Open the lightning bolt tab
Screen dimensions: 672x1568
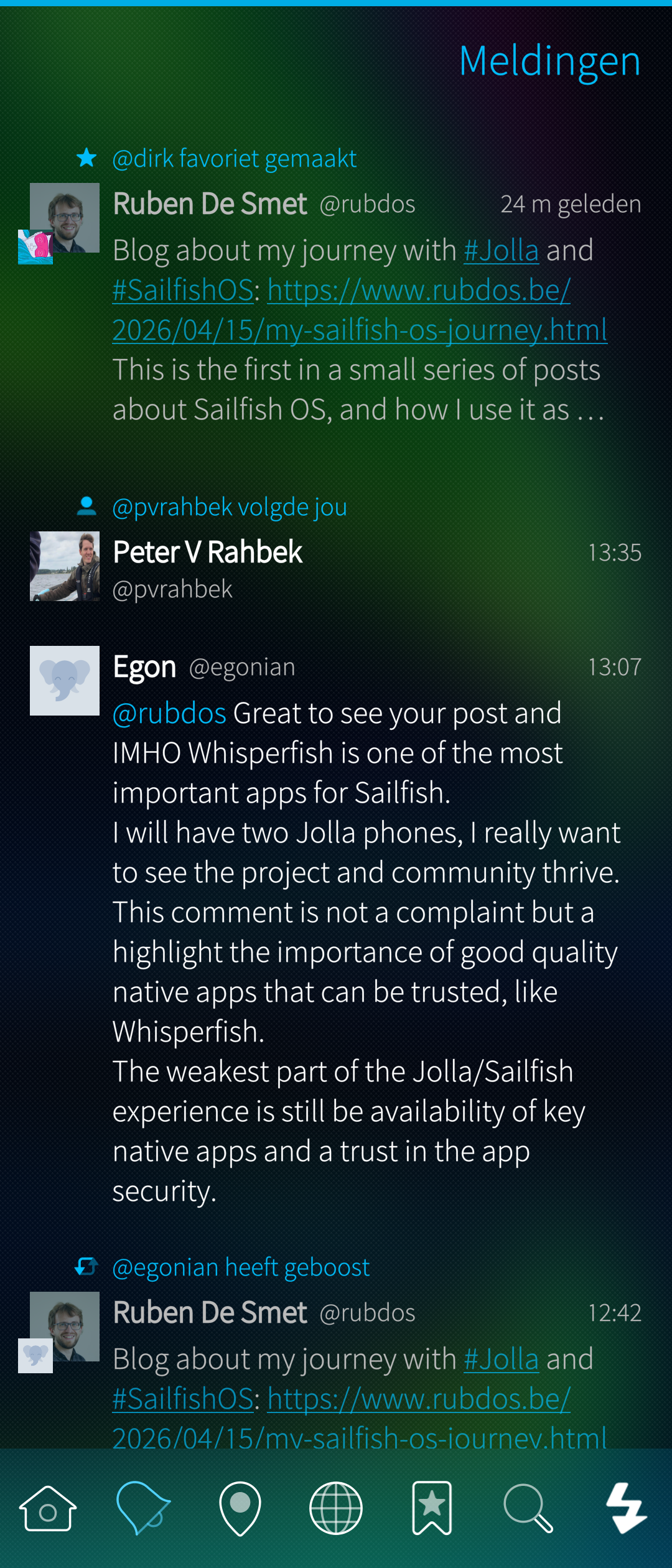pos(626,1508)
